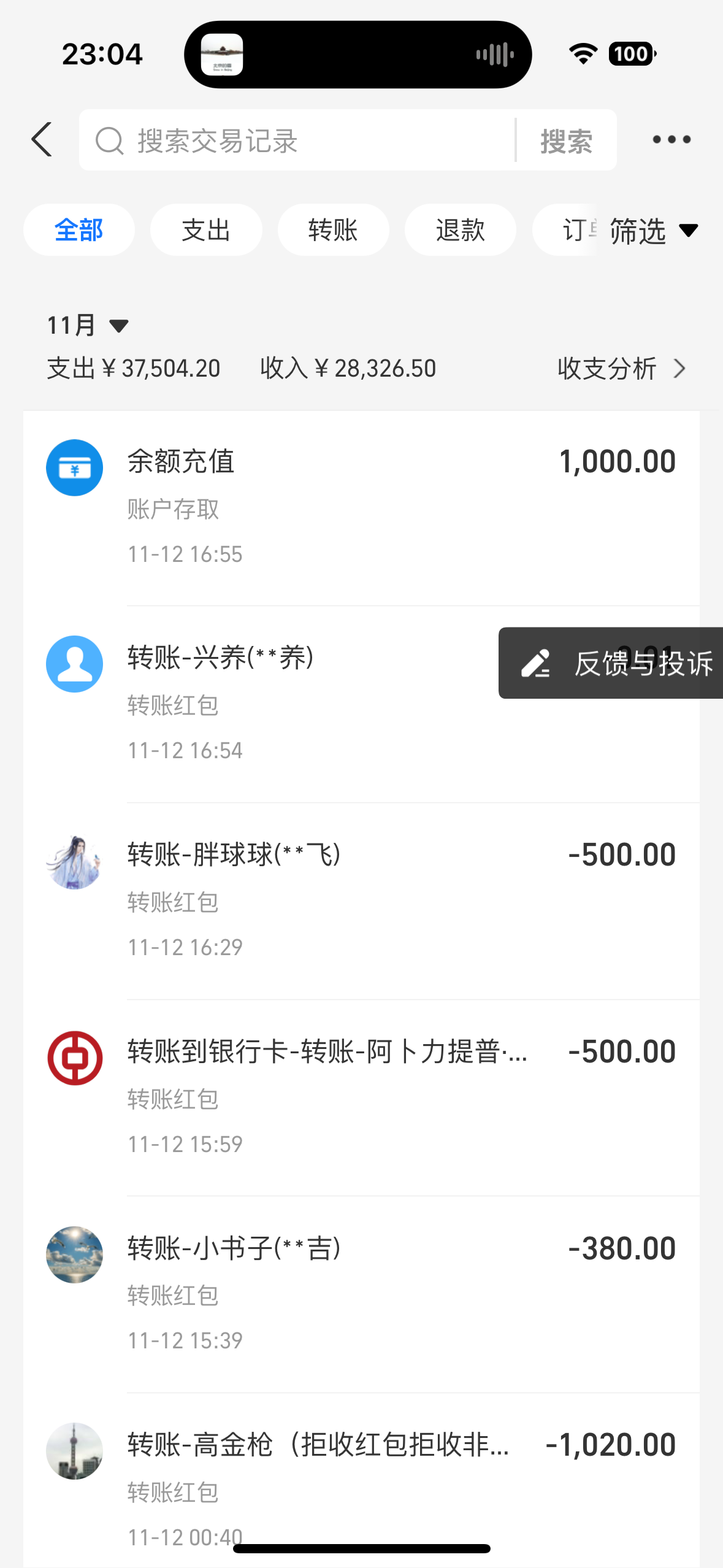Image resolution: width=723 pixels, height=1568 pixels.
Task: Tap 反馈与投诉 feedback button
Action: coord(611,663)
